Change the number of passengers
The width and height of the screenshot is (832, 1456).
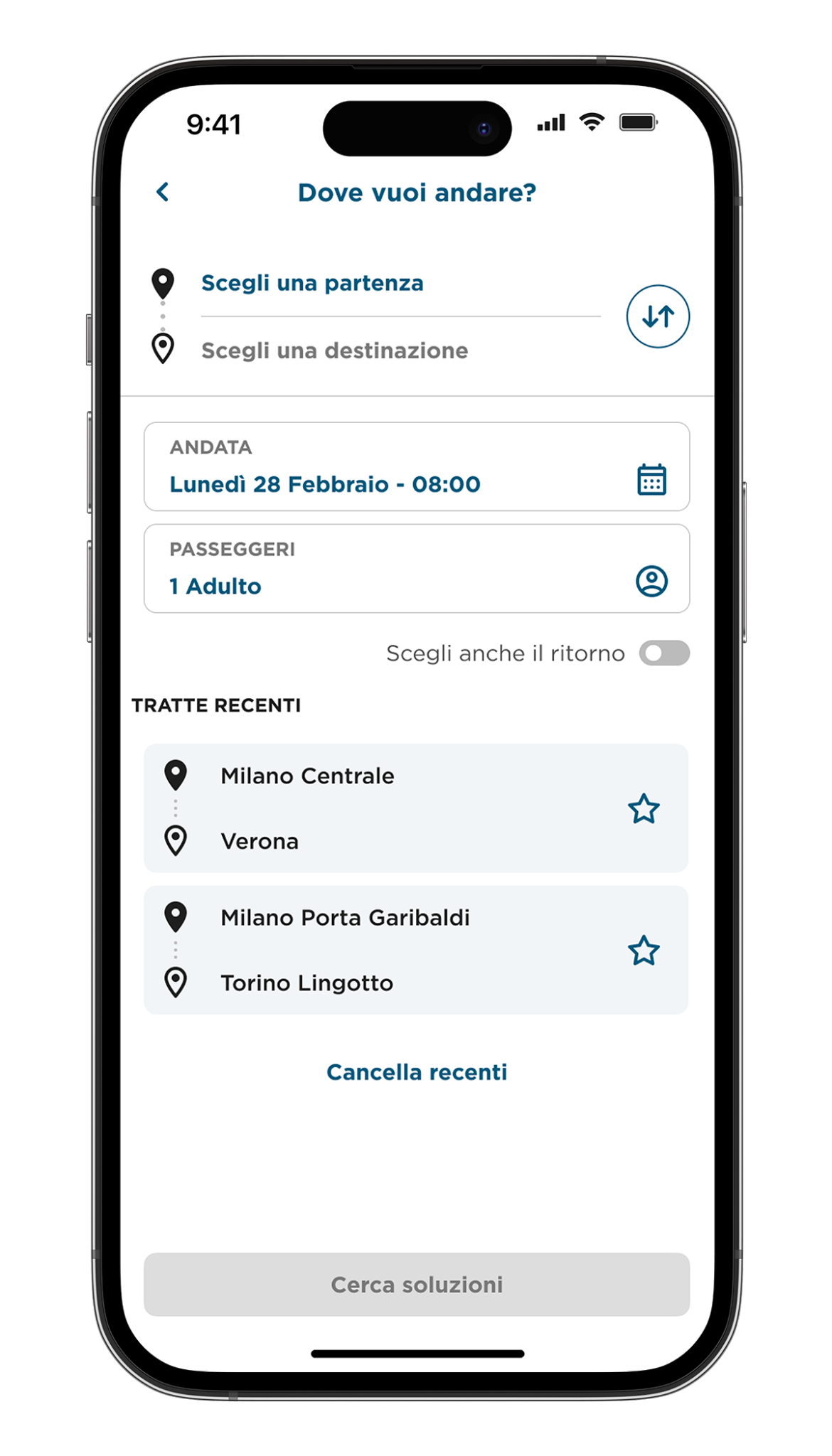(417, 569)
